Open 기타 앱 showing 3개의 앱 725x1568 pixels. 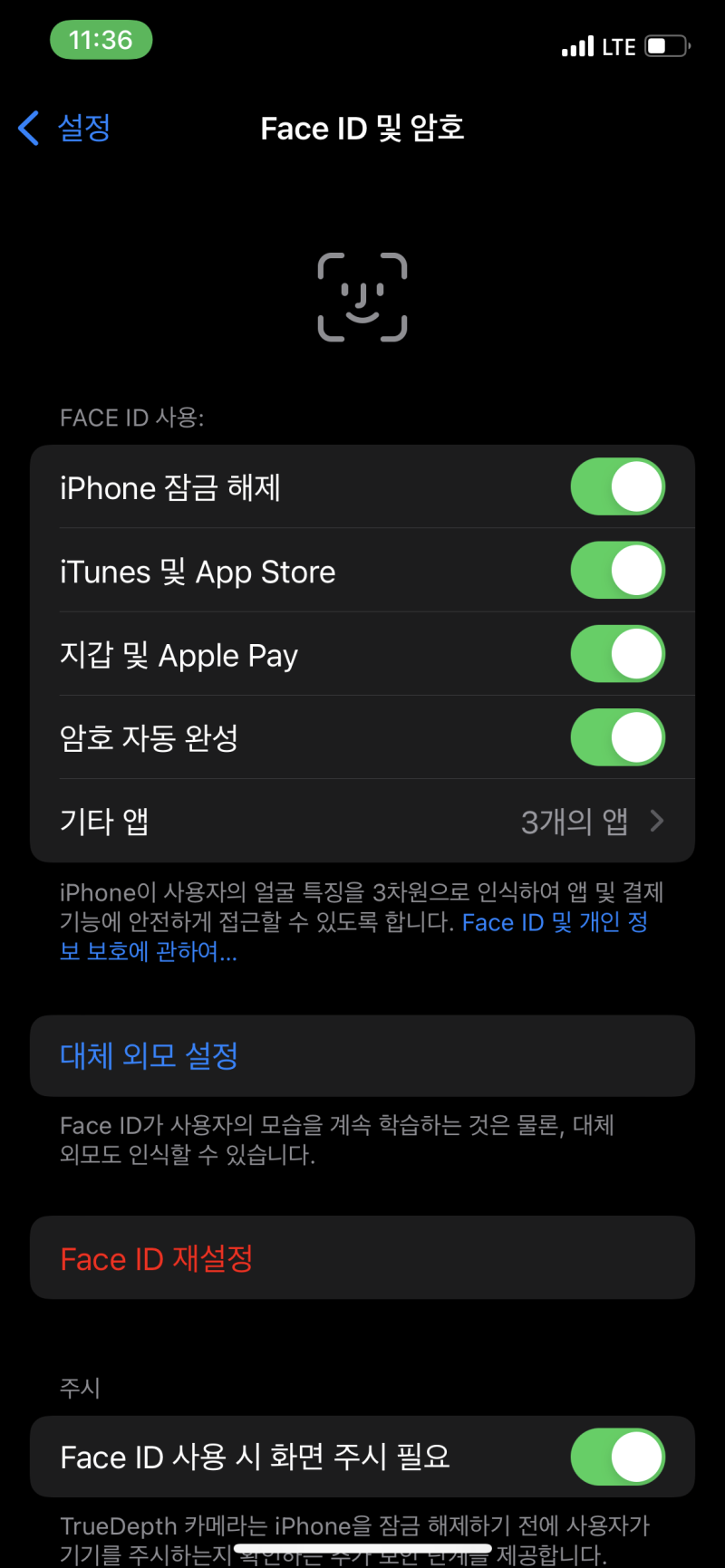[x=362, y=821]
